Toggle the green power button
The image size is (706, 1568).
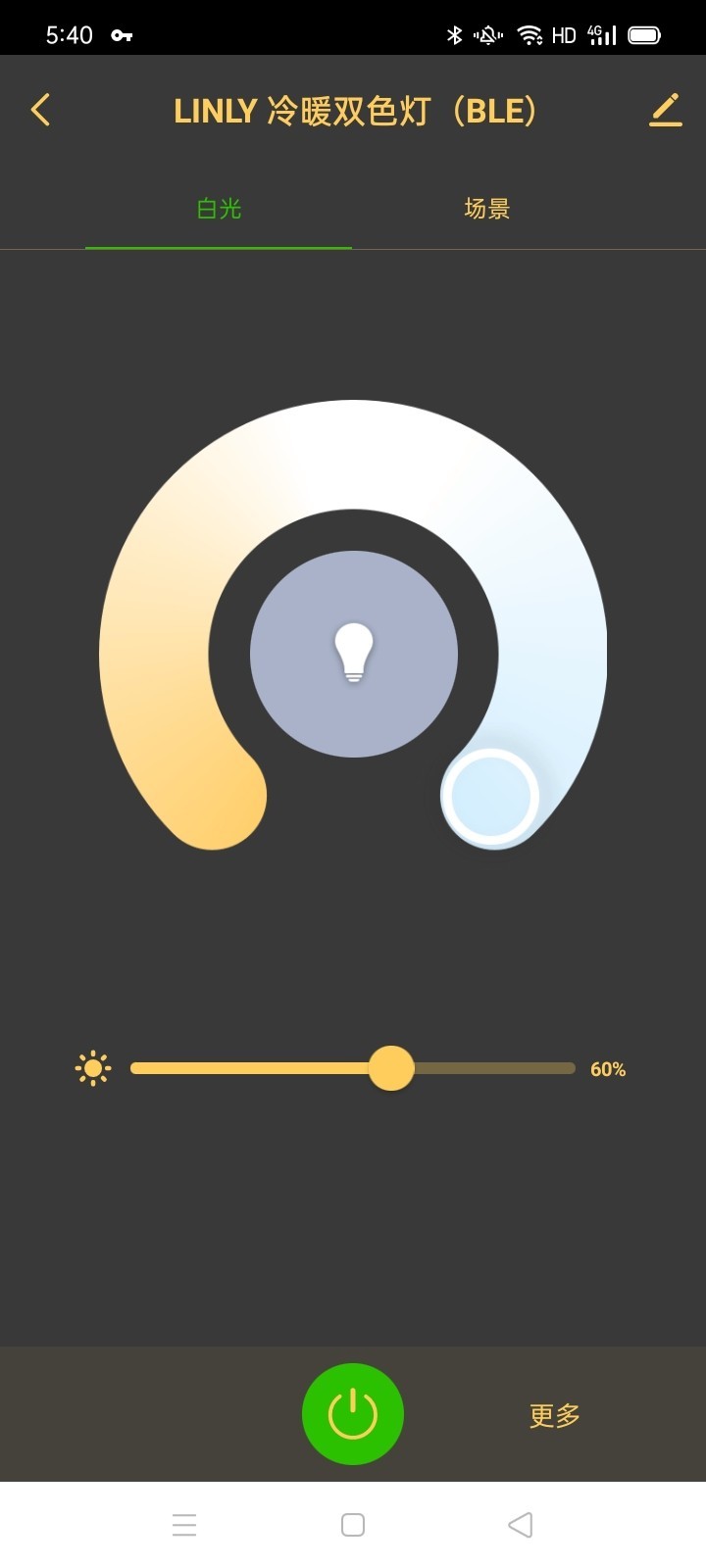tap(353, 1414)
